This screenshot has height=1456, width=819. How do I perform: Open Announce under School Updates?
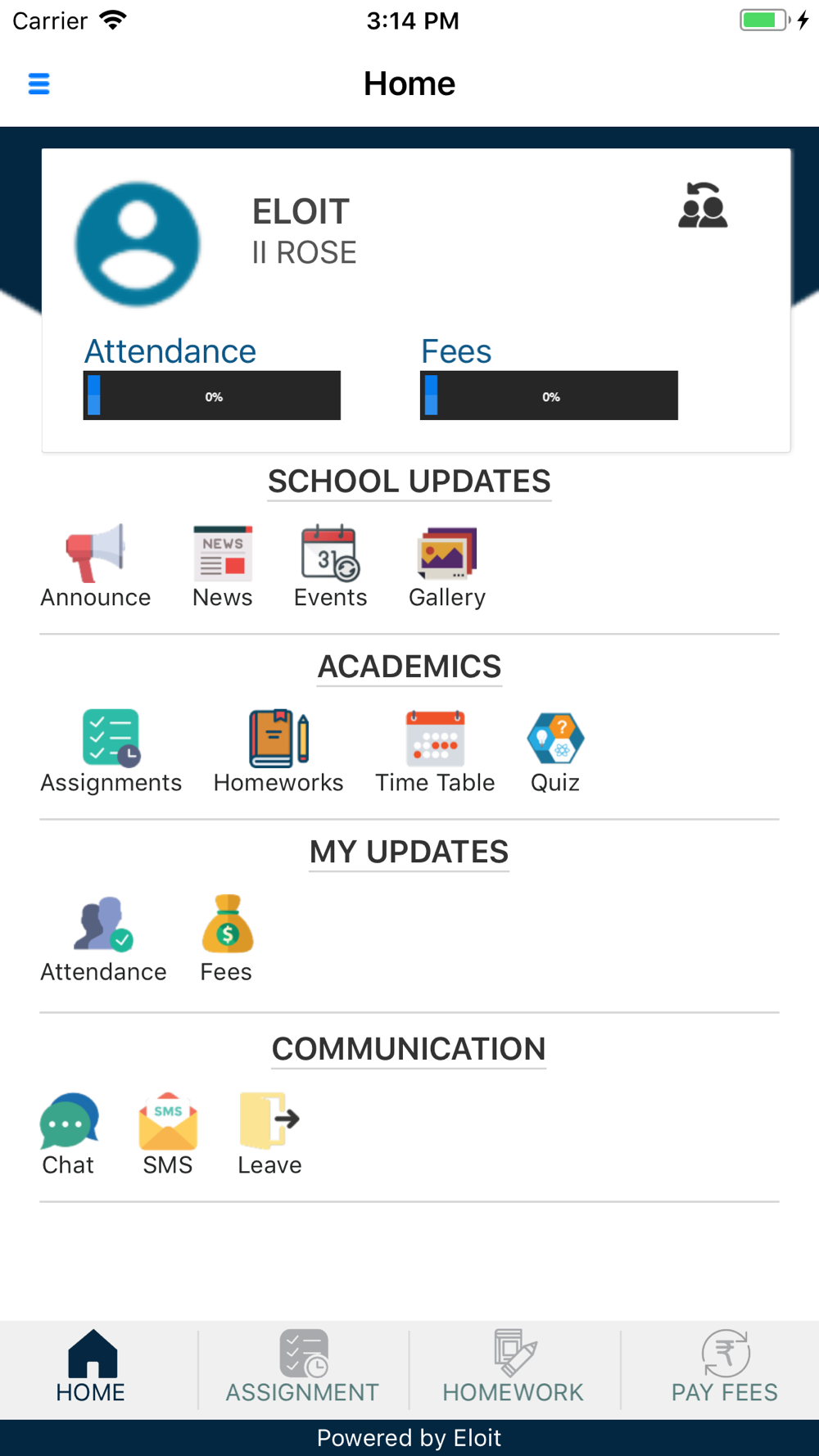pos(96,567)
